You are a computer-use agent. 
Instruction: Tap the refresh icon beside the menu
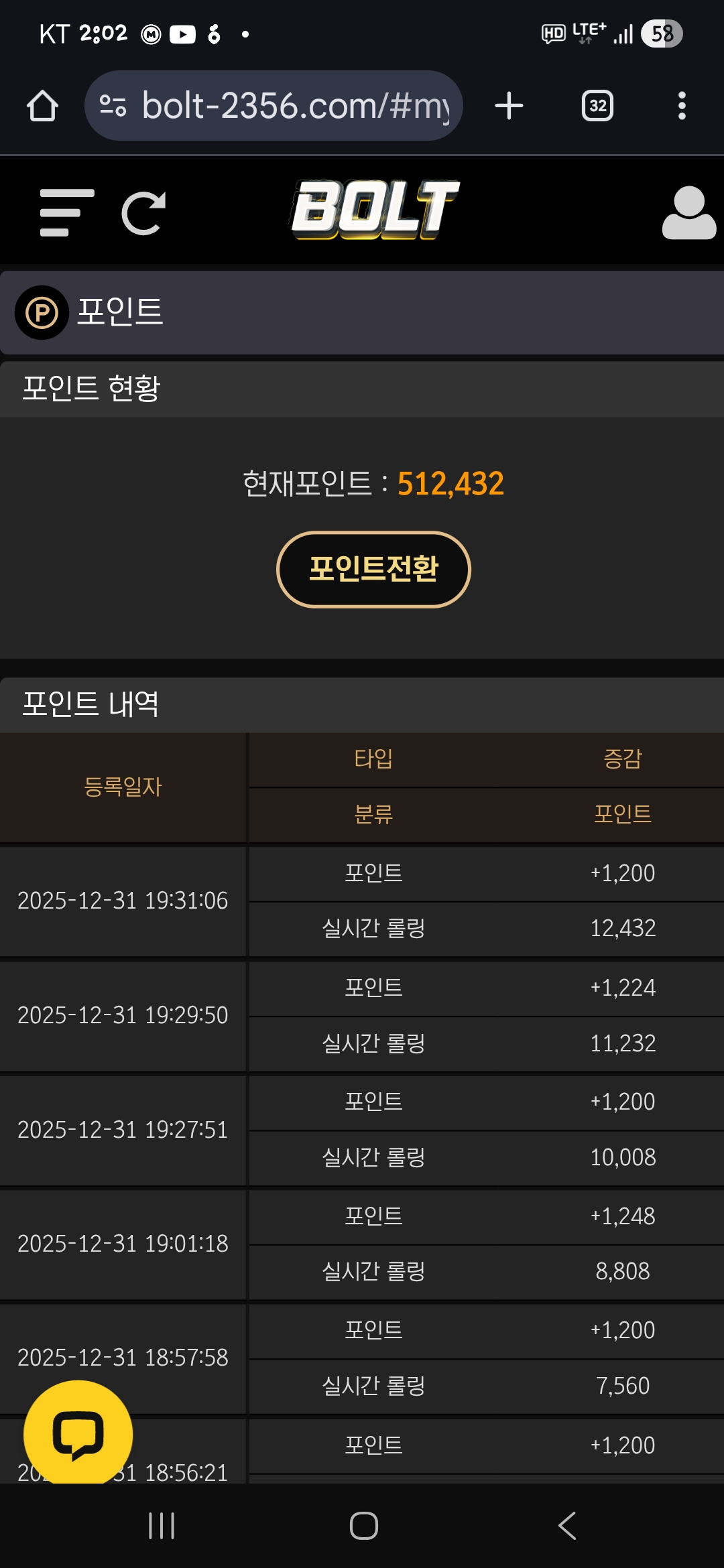pyautogui.click(x=143, y=213)
